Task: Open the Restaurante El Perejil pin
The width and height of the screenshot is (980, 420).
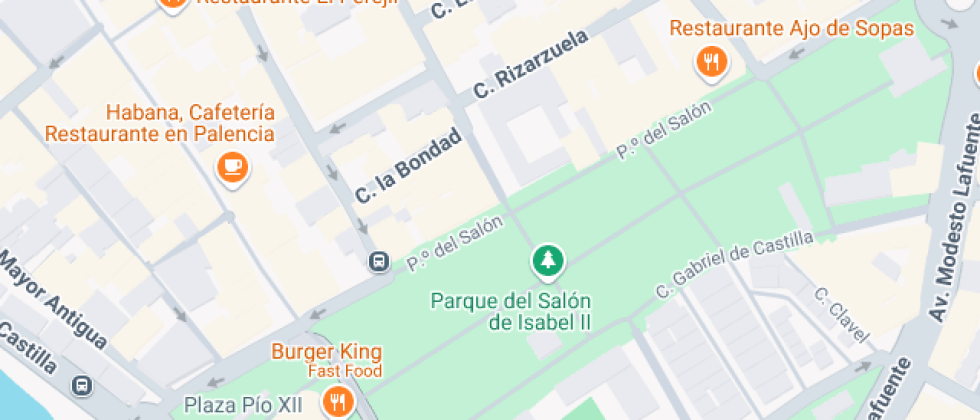Action: [173, 5]
